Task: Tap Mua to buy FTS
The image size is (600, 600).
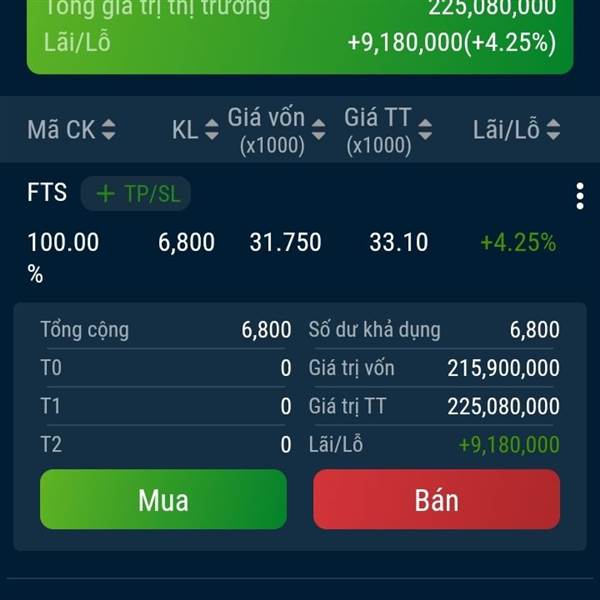Action: [163, 499]
